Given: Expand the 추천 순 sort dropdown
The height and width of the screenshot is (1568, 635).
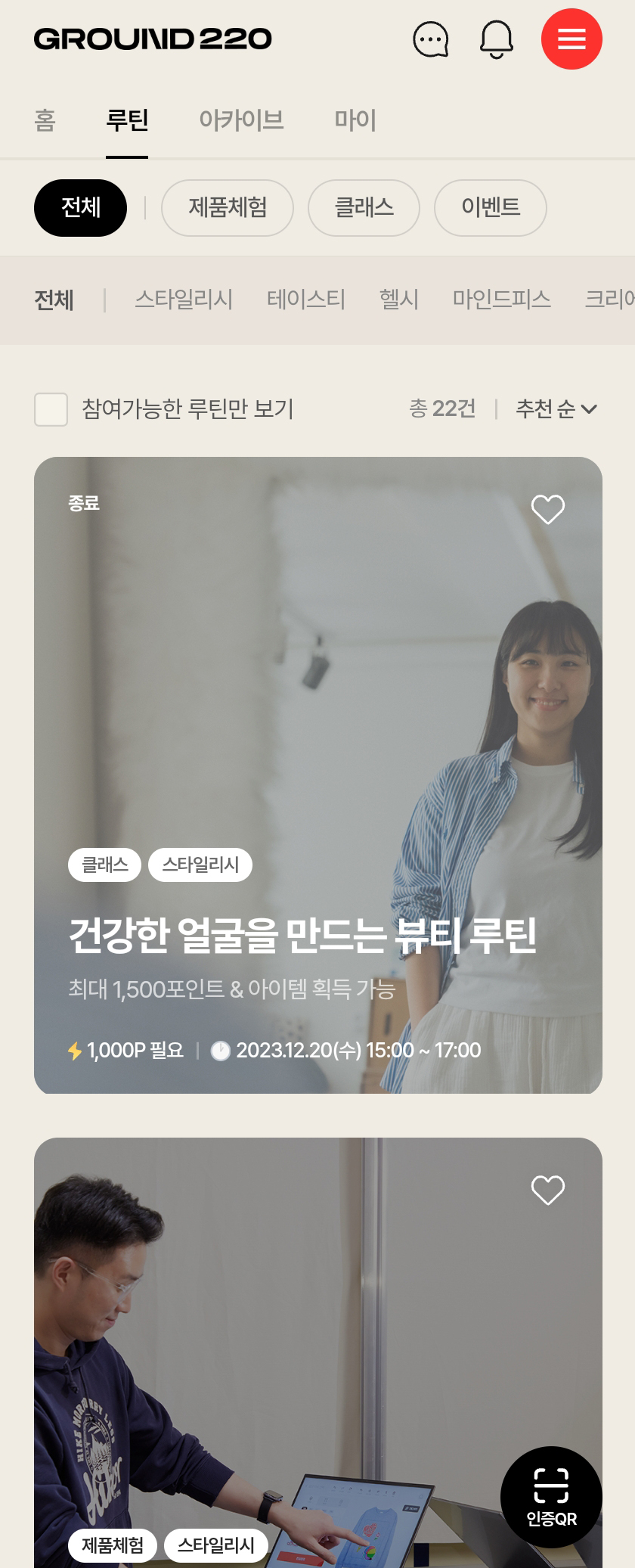Looking at the screenshot, I should click(x=556, y=409).
